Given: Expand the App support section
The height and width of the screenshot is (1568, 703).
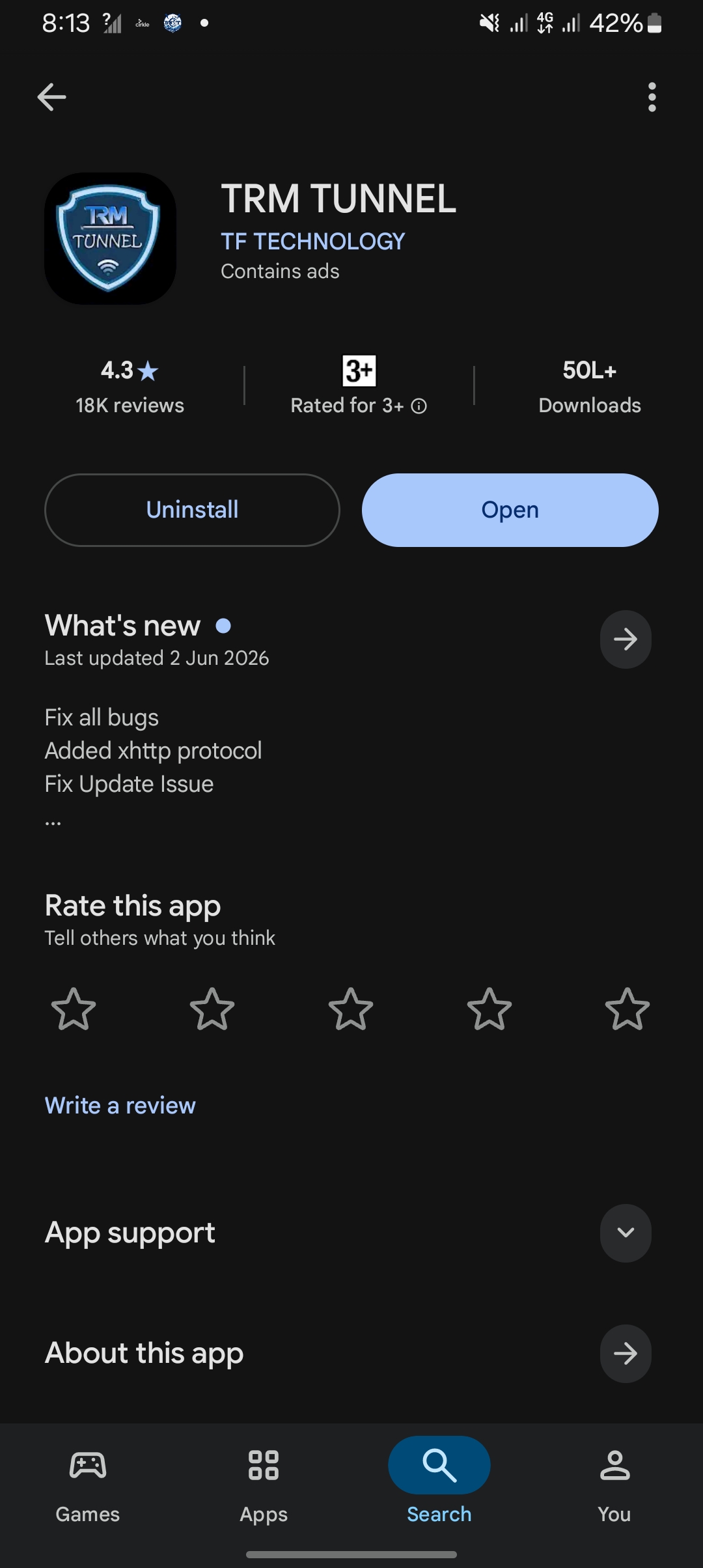Looking at the screenshot, I should [626, 1233].
